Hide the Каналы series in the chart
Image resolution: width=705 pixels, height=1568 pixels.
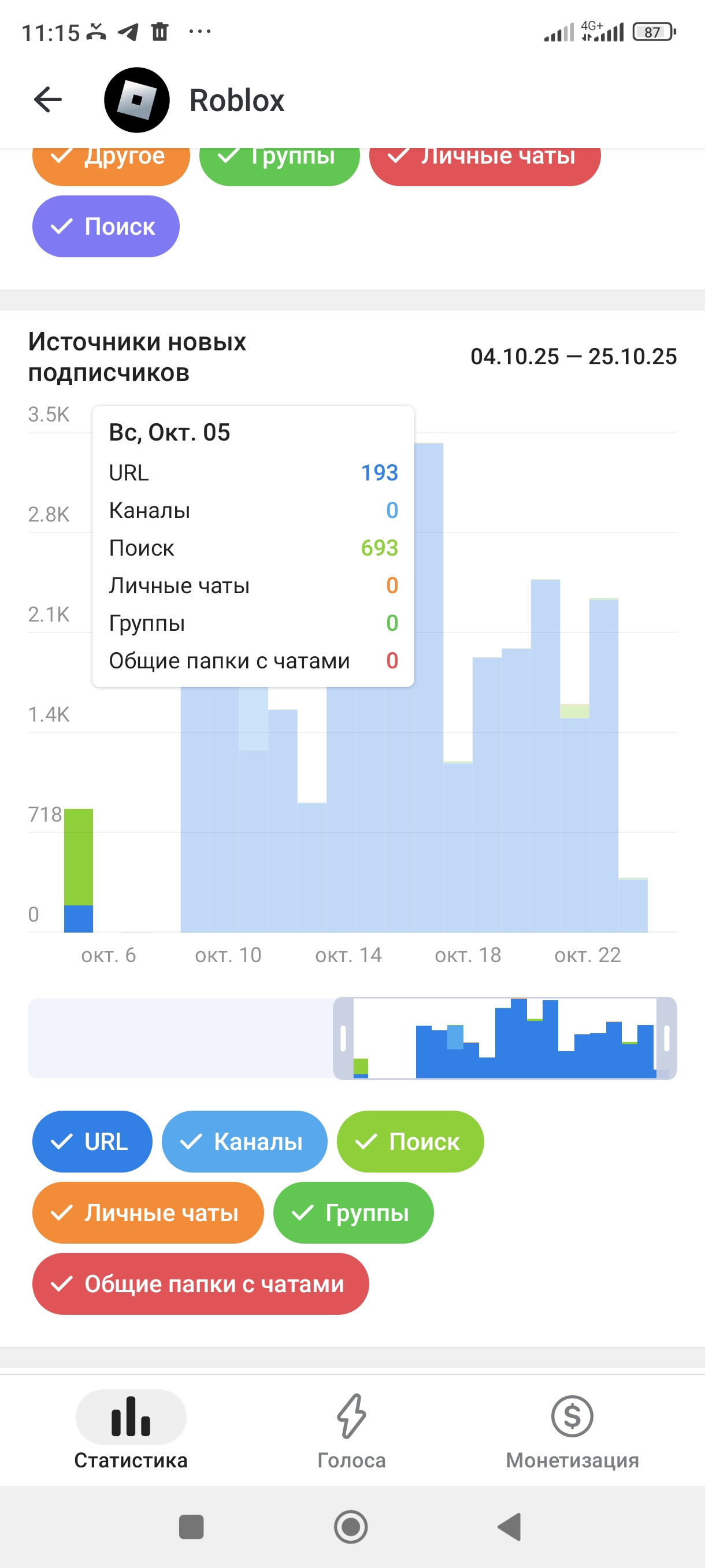tap(244, 1141)
